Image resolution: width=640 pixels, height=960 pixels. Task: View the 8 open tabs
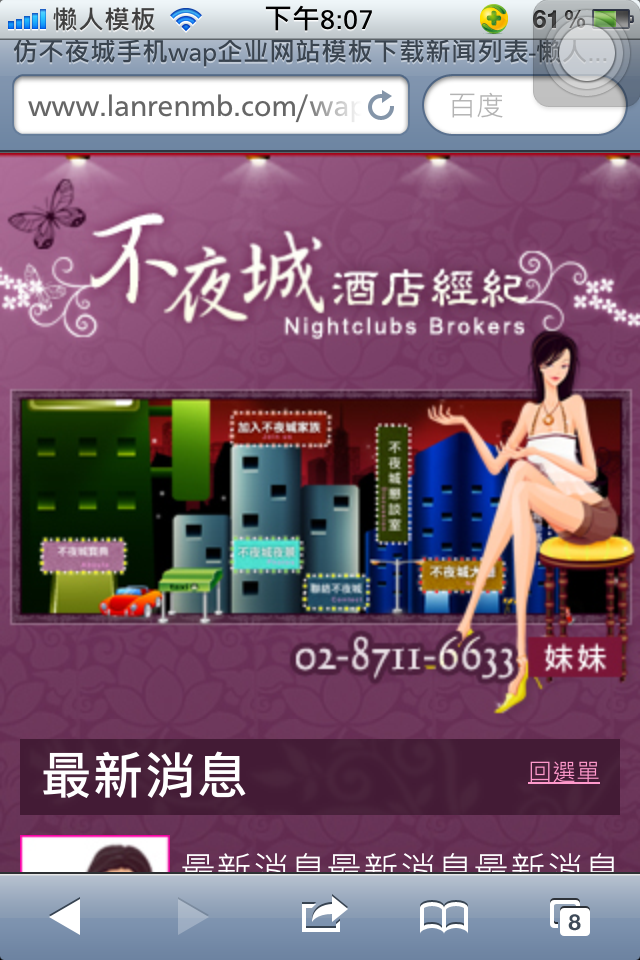click(x=570, y=915)
